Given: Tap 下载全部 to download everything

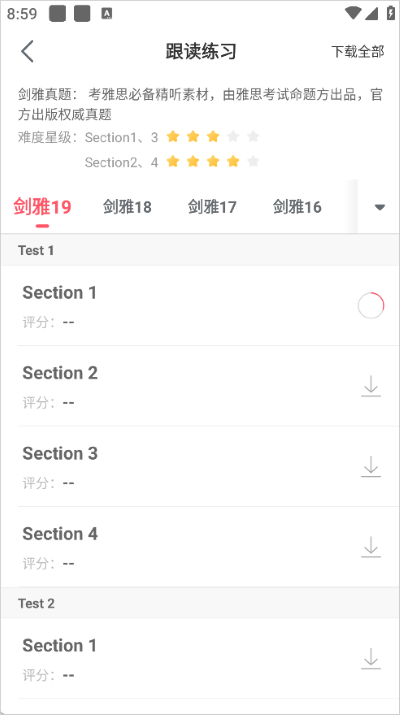Looking at the screenshot, I should click(x=358, y=52).
